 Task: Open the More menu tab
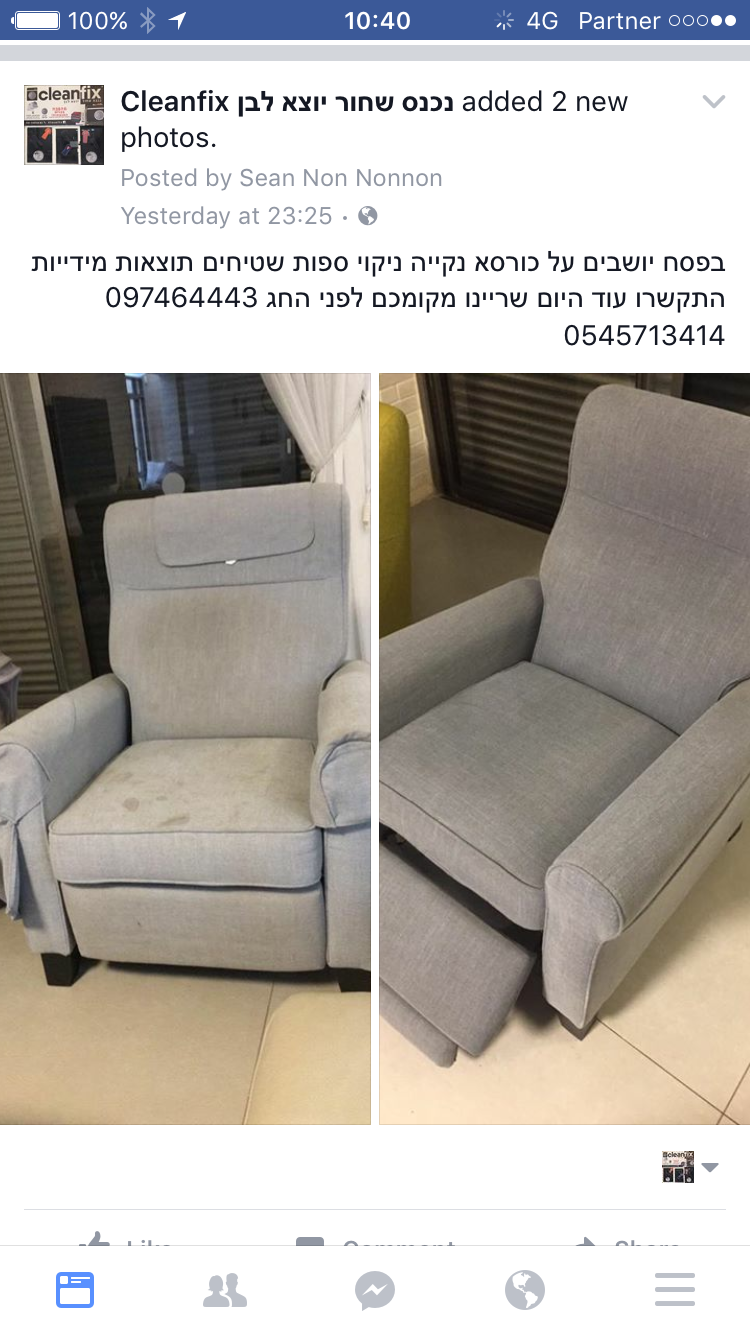tap(675, 1290)
